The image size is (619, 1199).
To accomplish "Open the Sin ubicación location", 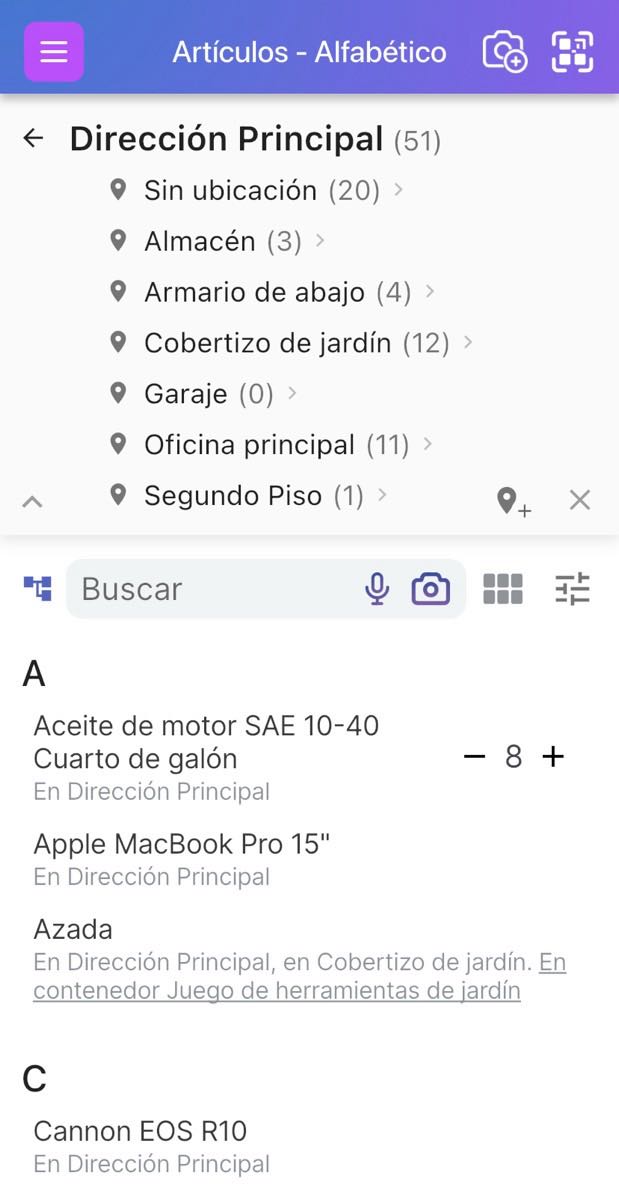I will point(230,190).
